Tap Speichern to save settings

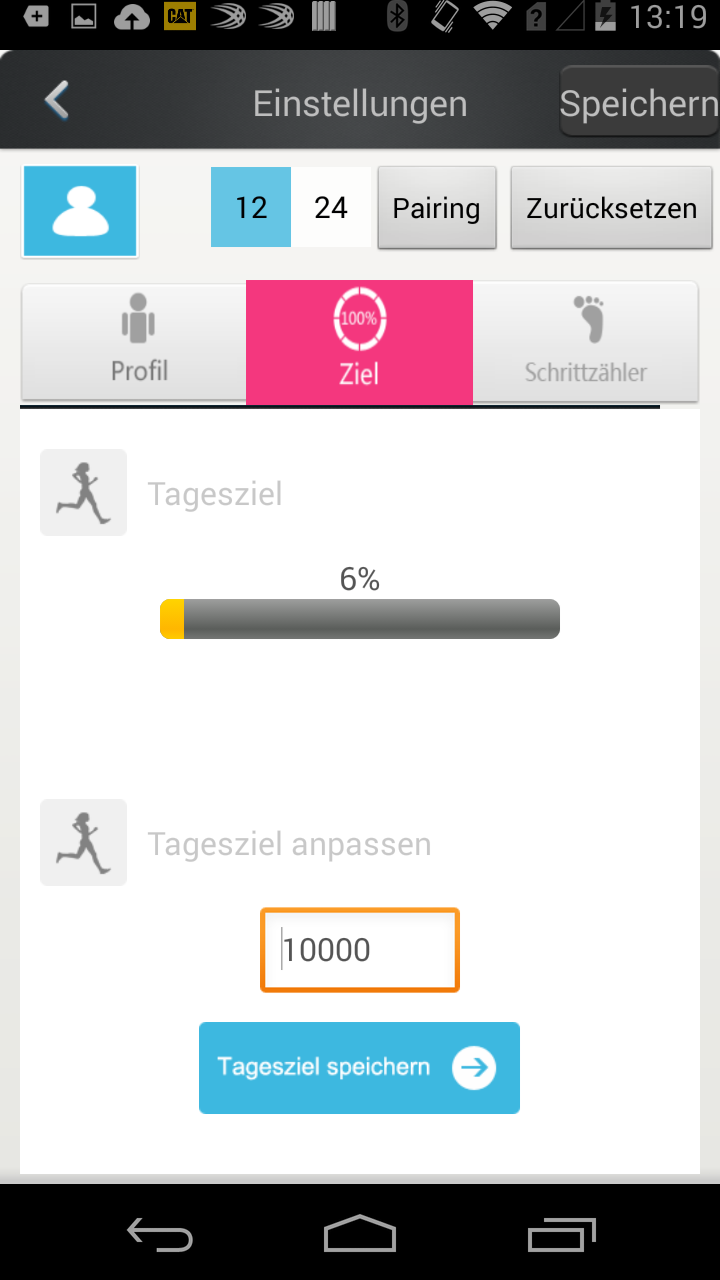pos(638,103)
